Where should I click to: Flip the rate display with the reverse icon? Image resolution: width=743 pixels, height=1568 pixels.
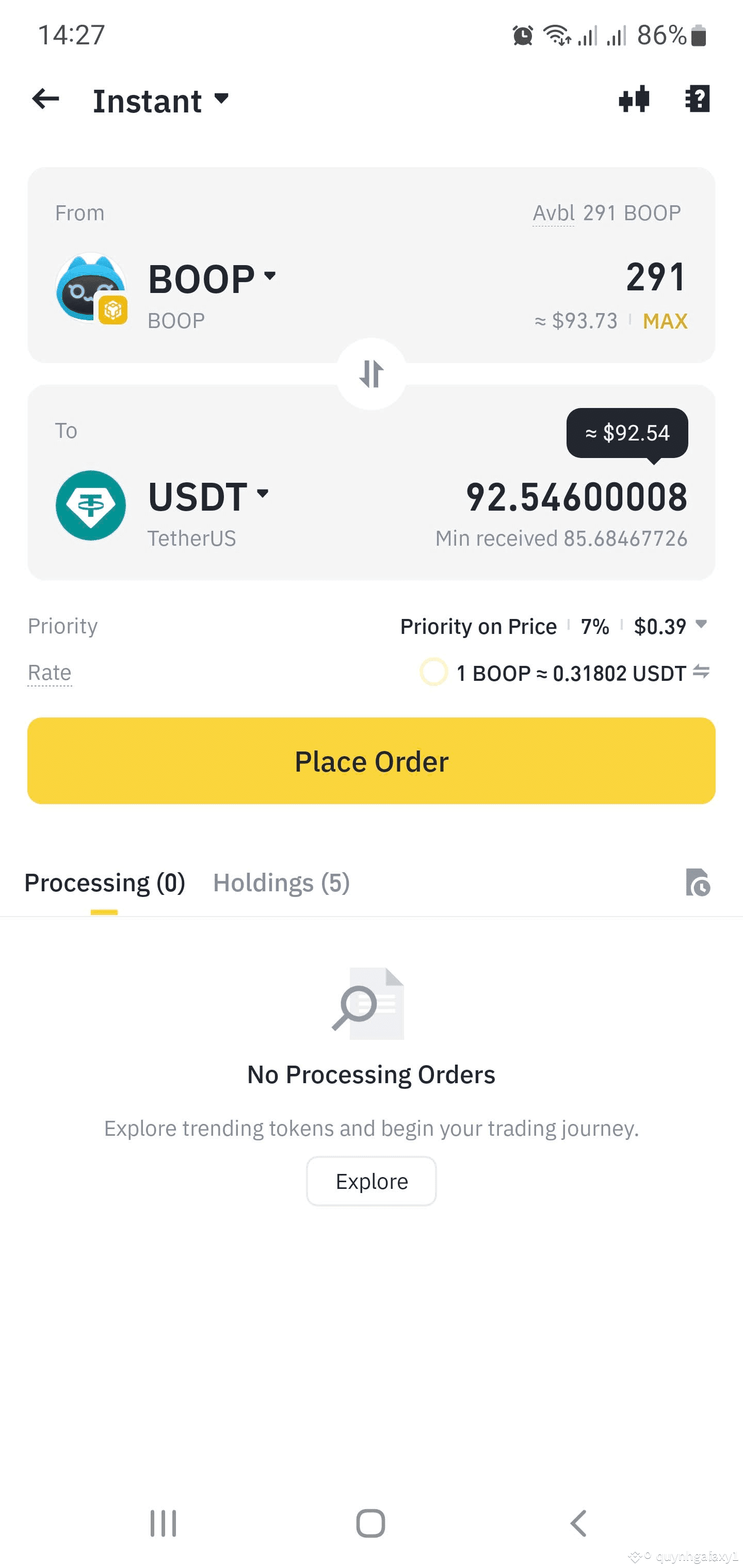(702, 673)
